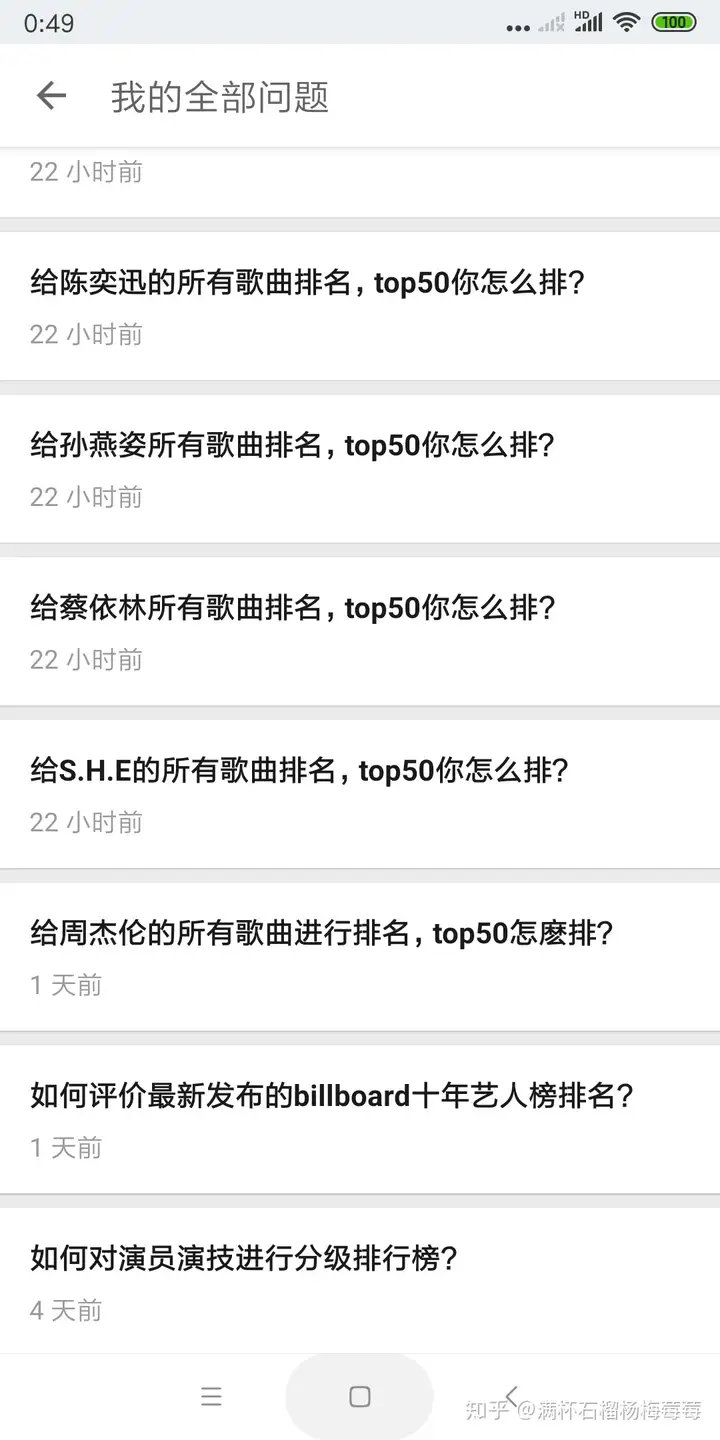
Task: Go back from 我的全部问题
Action: [x=51, y=96]
